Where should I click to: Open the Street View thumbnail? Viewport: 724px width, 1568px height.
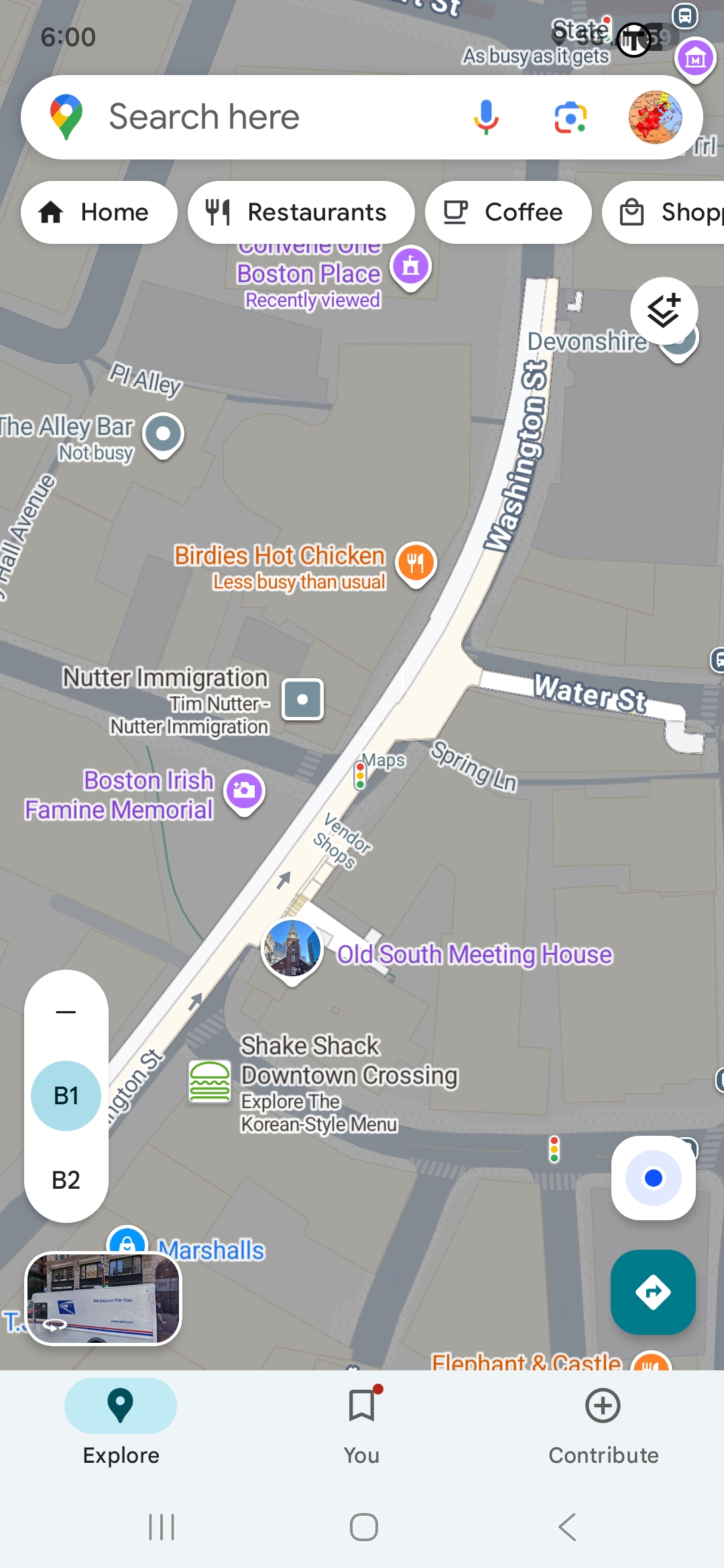(103, 1299)
